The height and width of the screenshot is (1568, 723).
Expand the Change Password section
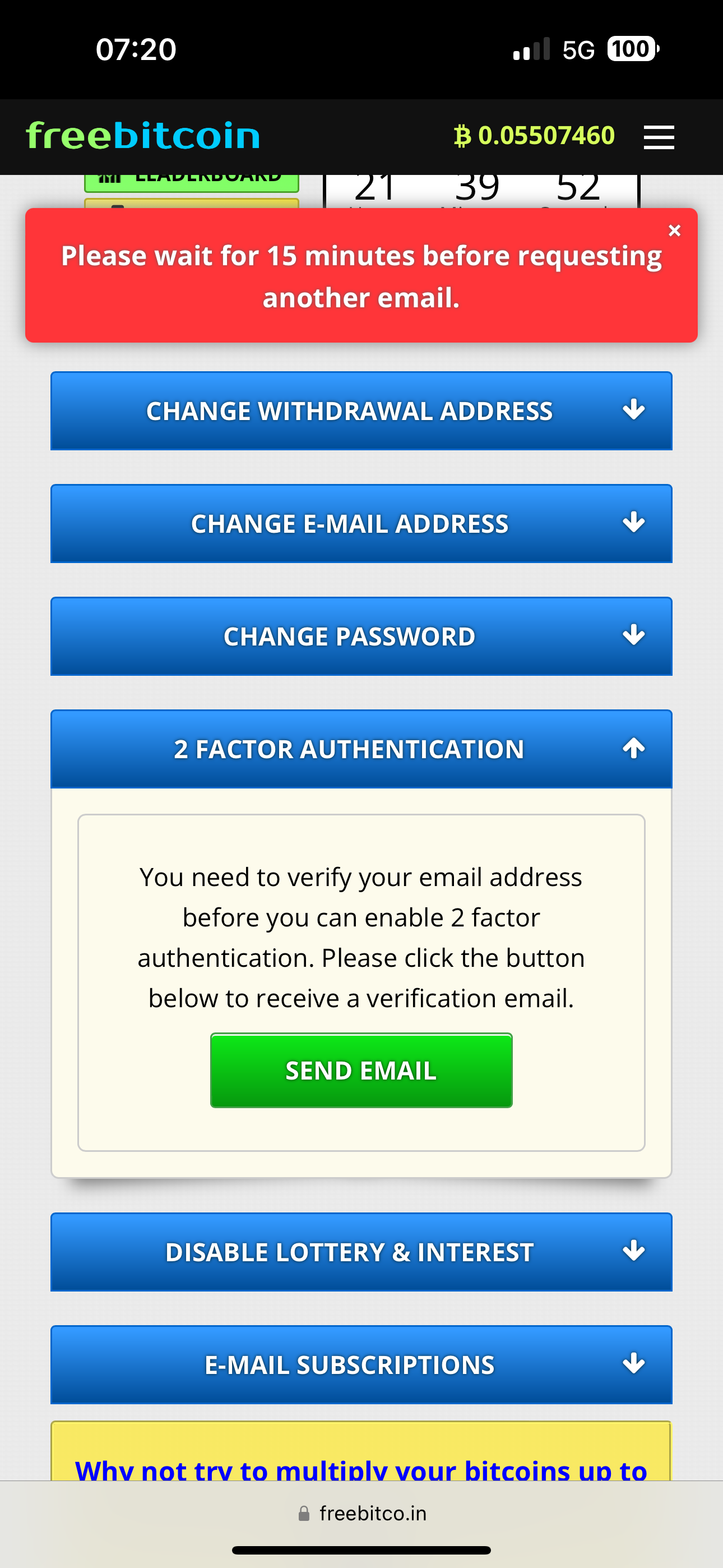pos(361,636)
